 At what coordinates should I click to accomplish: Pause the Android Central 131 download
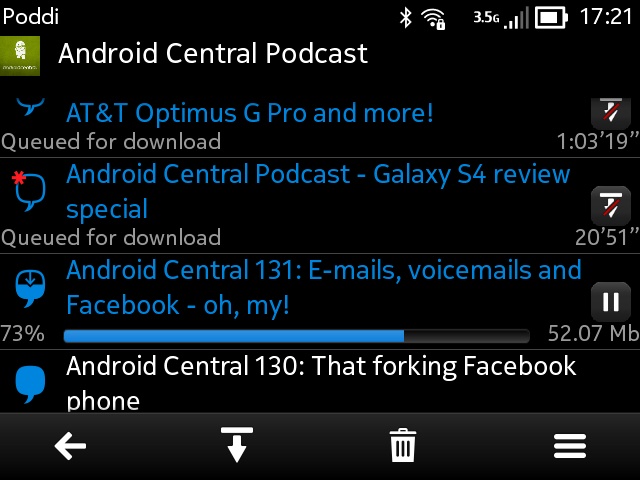pyautogui.click(x=609, y=301)
